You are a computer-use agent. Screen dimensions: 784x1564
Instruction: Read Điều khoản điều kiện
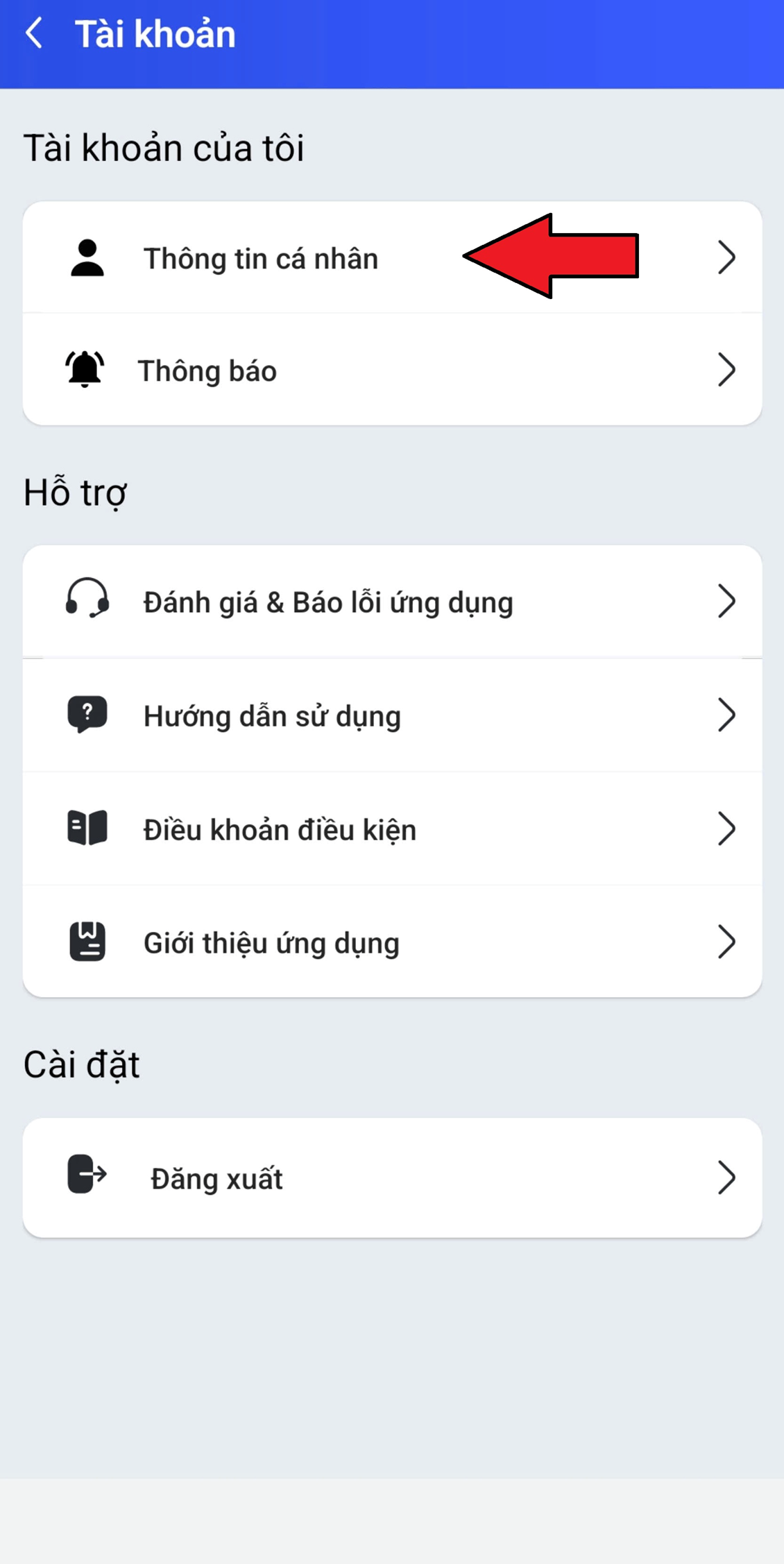coord(392,829)
